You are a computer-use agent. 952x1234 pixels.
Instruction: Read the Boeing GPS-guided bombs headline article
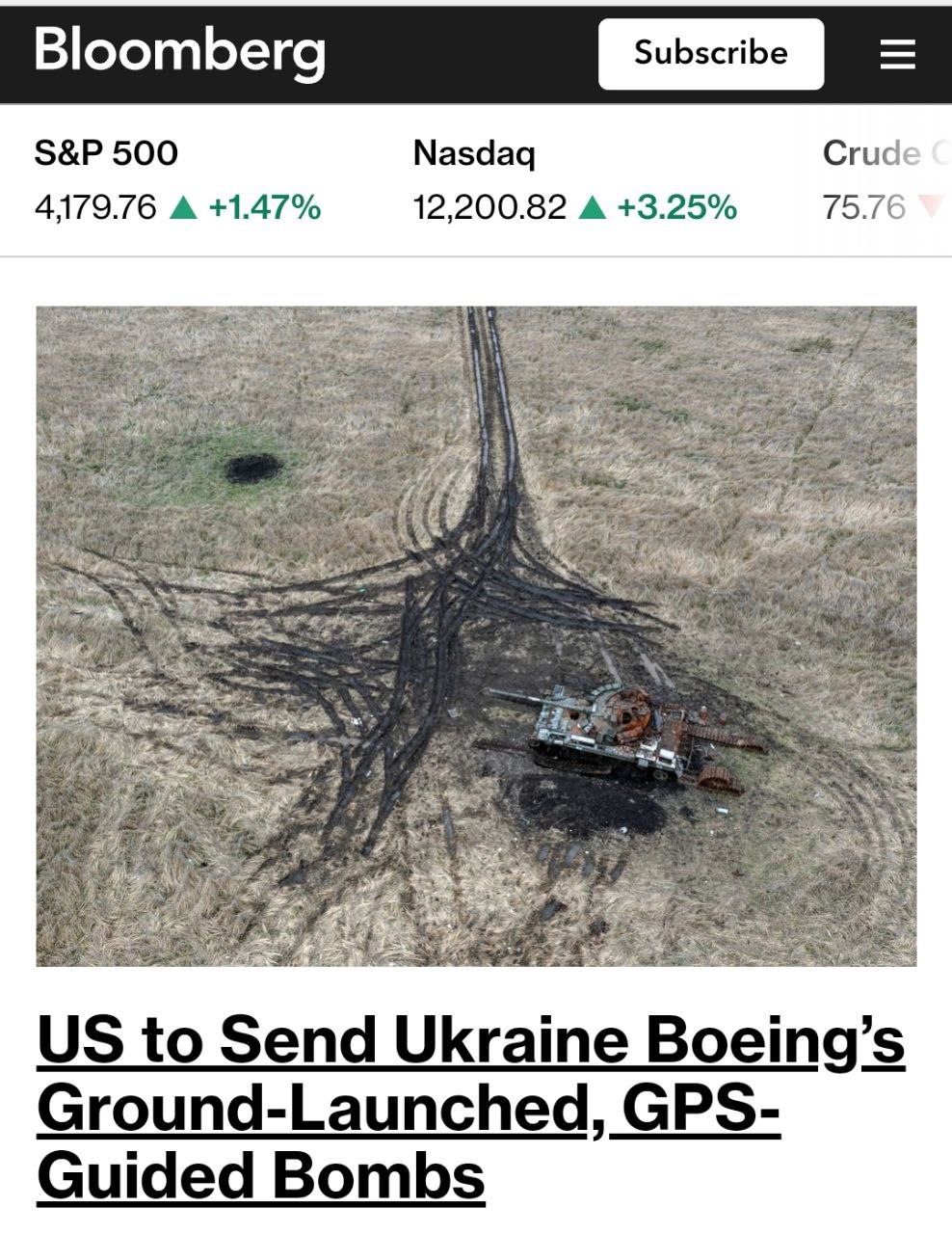pyautogui.click(x=470, y=1108)
